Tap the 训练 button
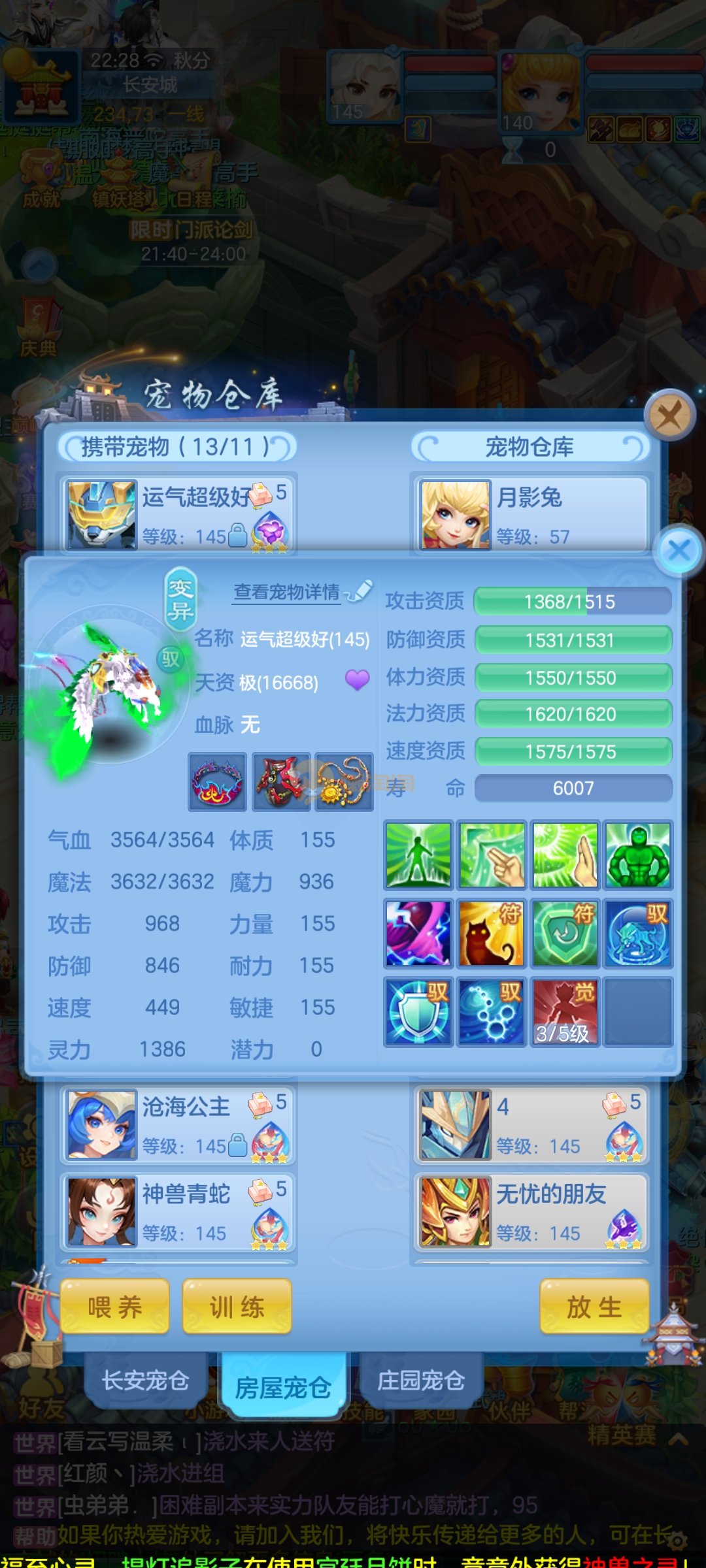Image resolution: width=706 pixels, height=1568 pixels. click(x=237, y=1307)
